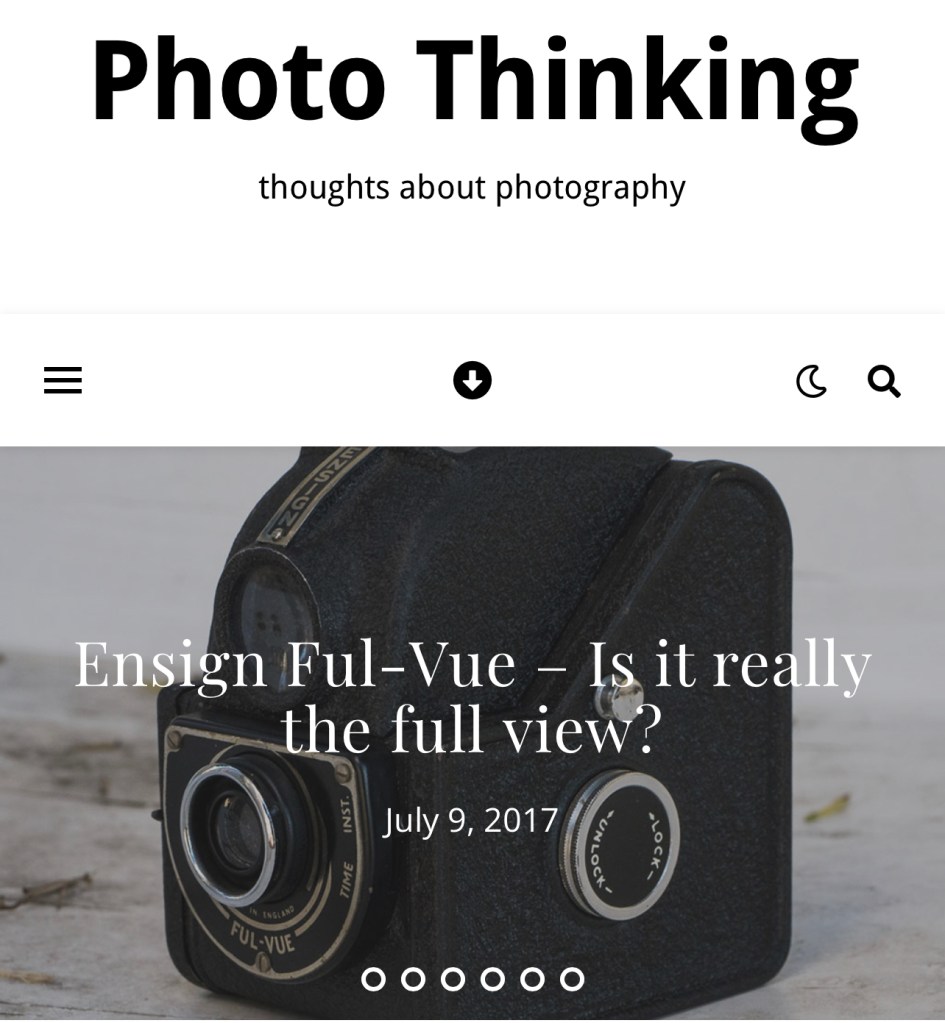This screenshot has width=945, height=1023.
Task: Tap the down-arrow circle icon
Action: 472,380
